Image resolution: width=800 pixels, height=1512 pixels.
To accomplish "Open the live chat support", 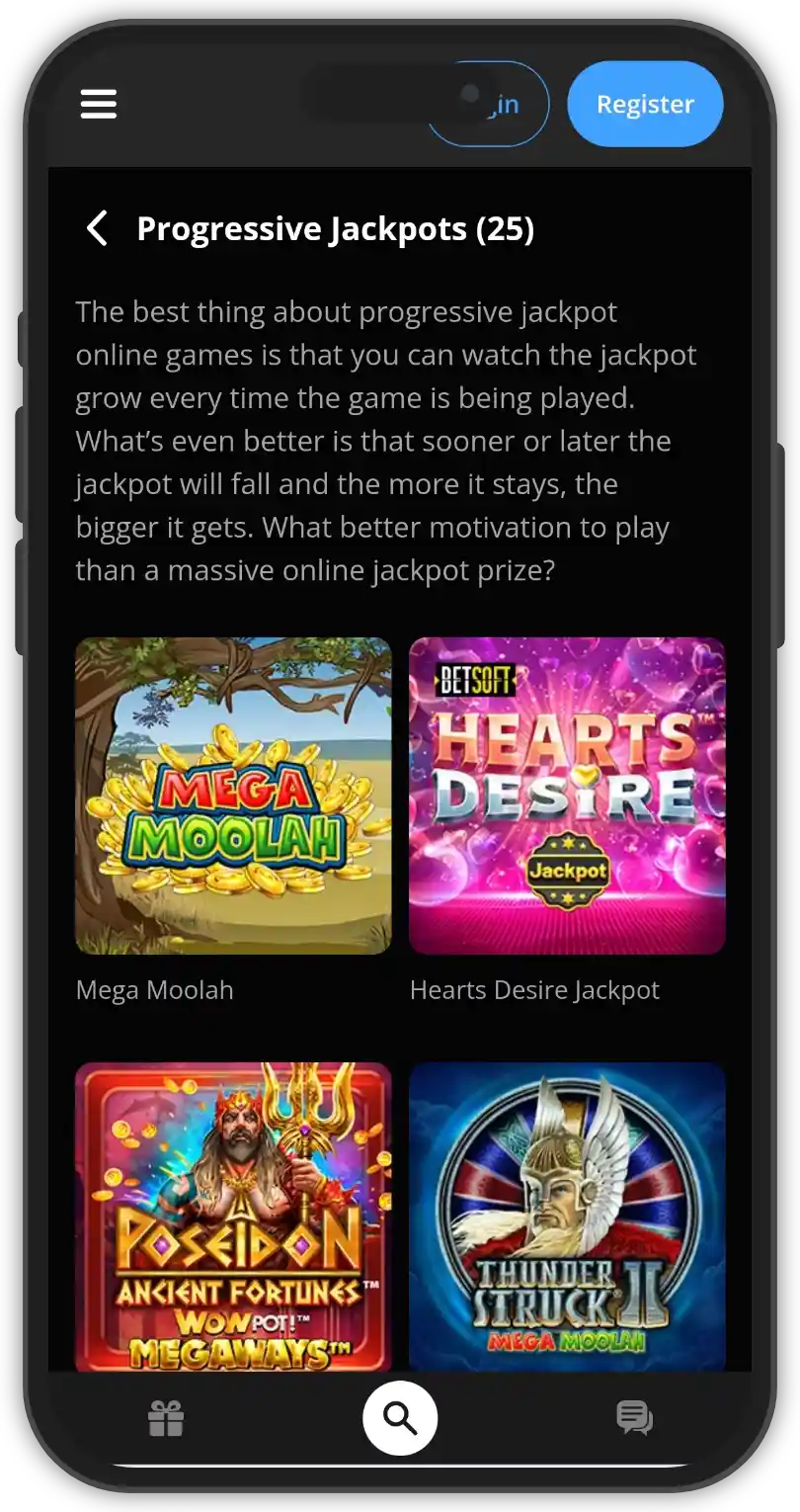I will (x=634, y=1418).
